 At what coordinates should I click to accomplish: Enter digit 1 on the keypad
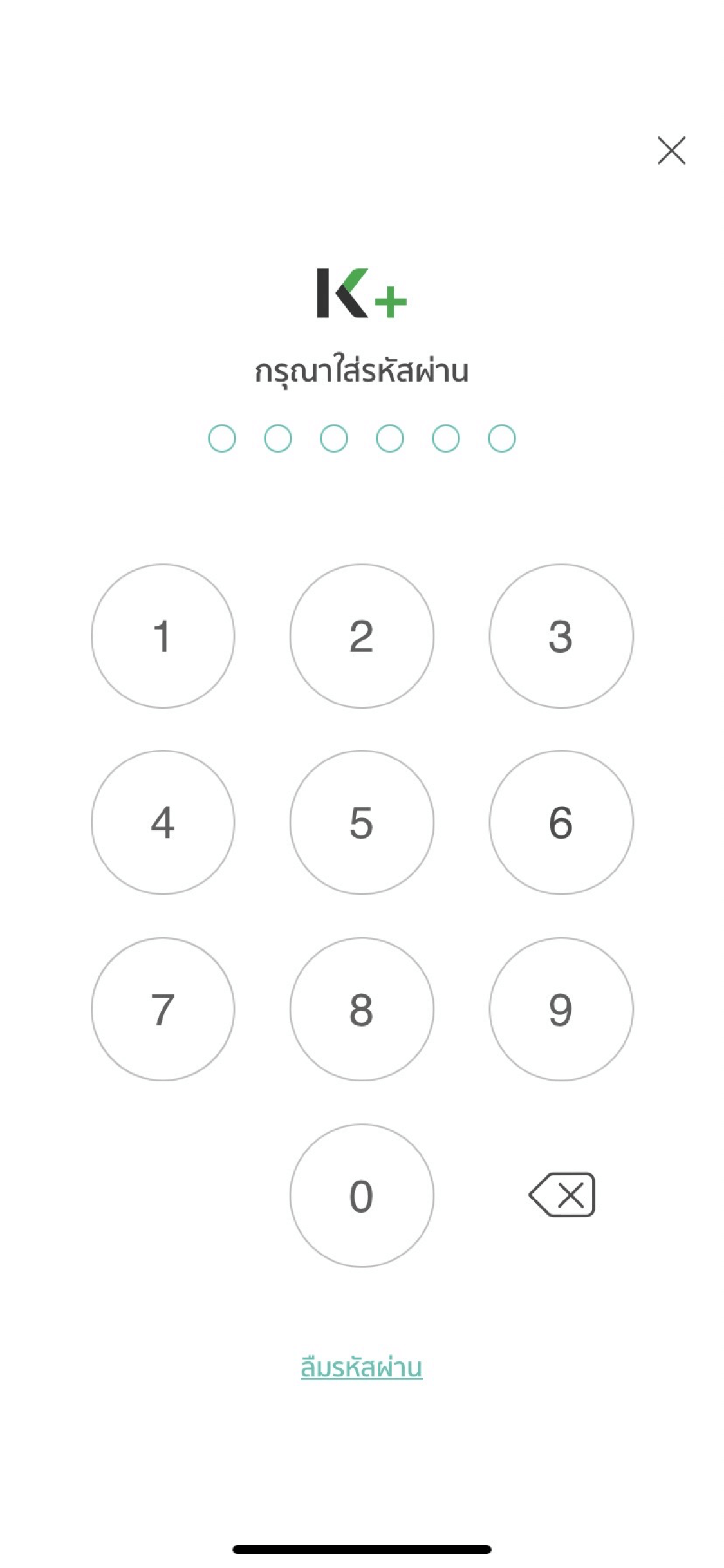click(x=163, y=636)
